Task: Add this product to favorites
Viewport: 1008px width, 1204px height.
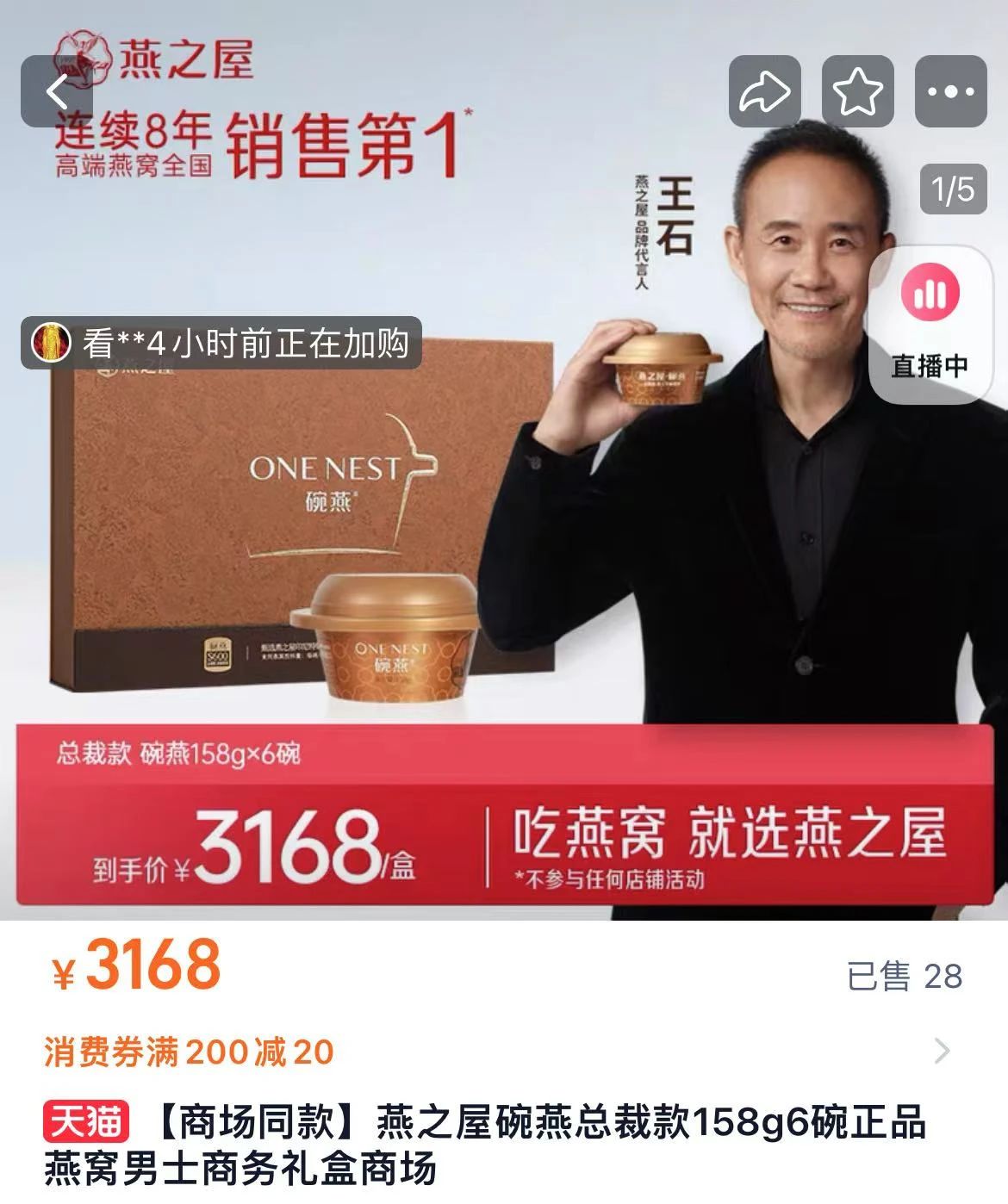Action: pyautogui.click(x=858, y=91)
